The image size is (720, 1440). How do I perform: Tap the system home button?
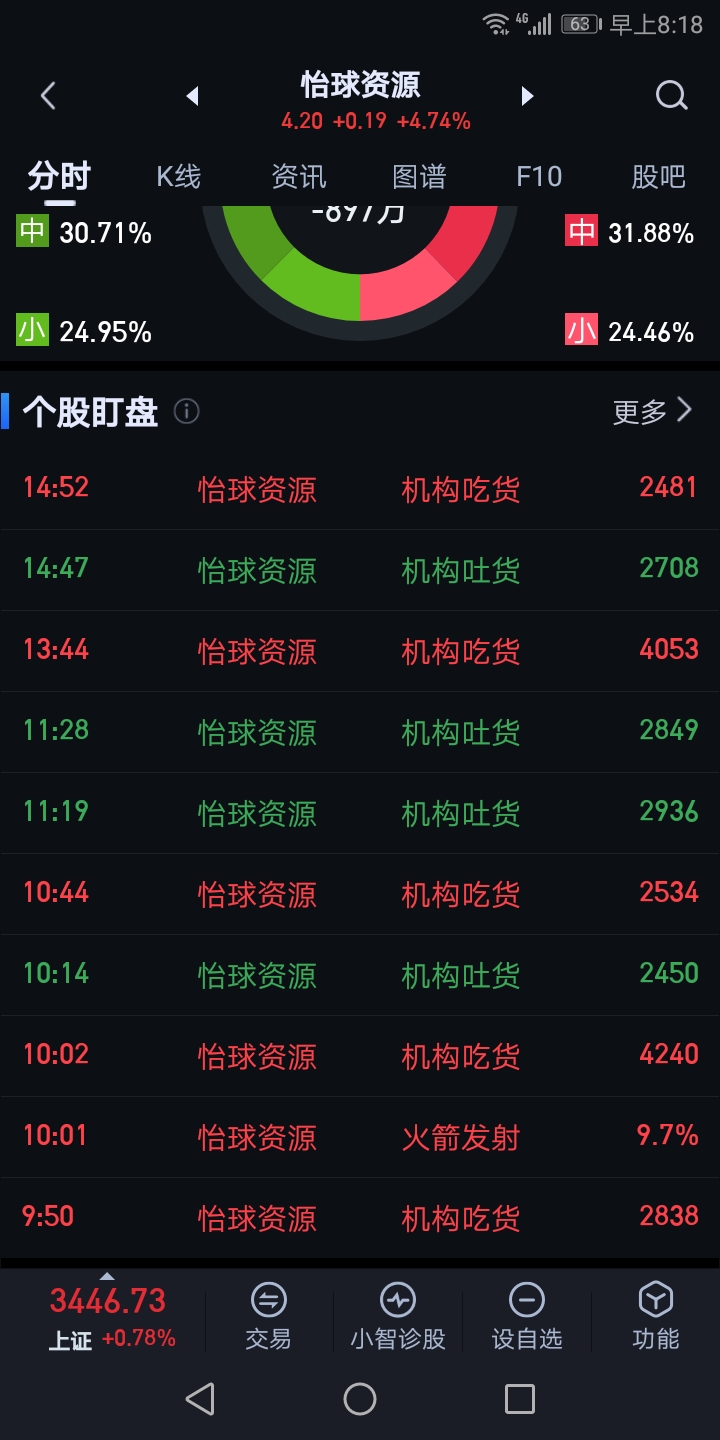[360, 1399]
